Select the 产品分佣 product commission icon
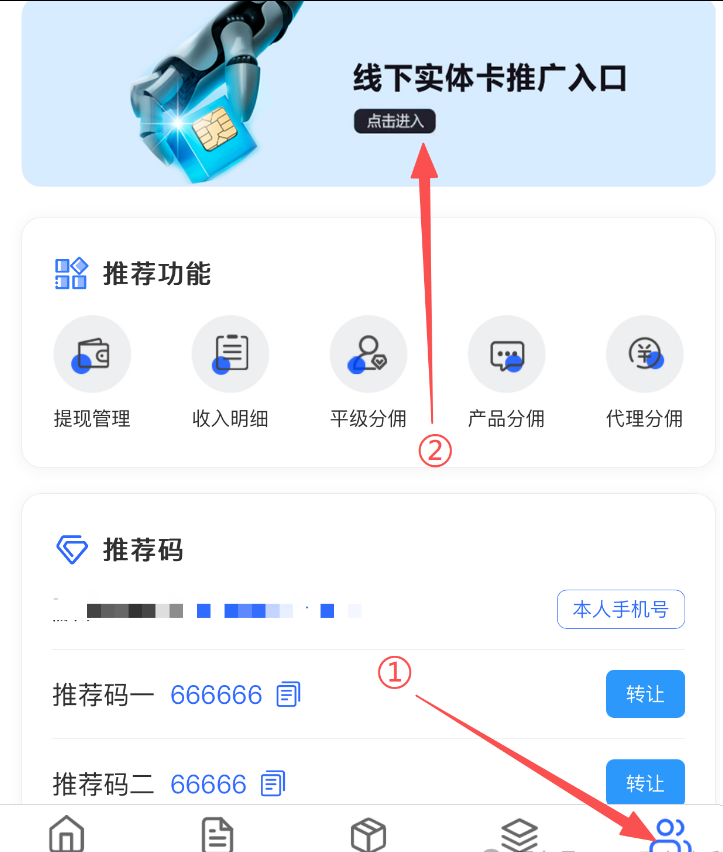 coord(506,353)
